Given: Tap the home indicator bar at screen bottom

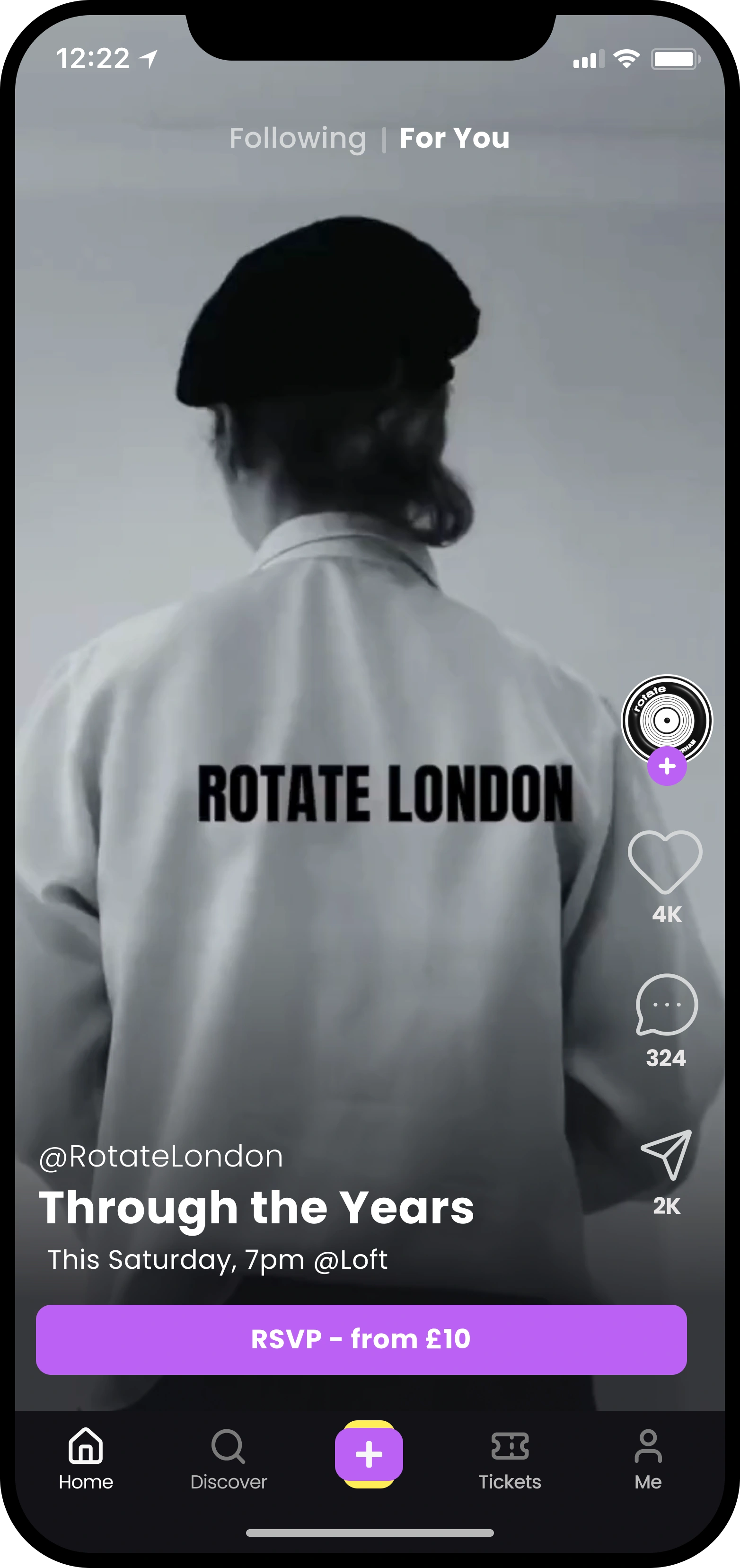Looking at the screenshot, I should [370, 1533].
